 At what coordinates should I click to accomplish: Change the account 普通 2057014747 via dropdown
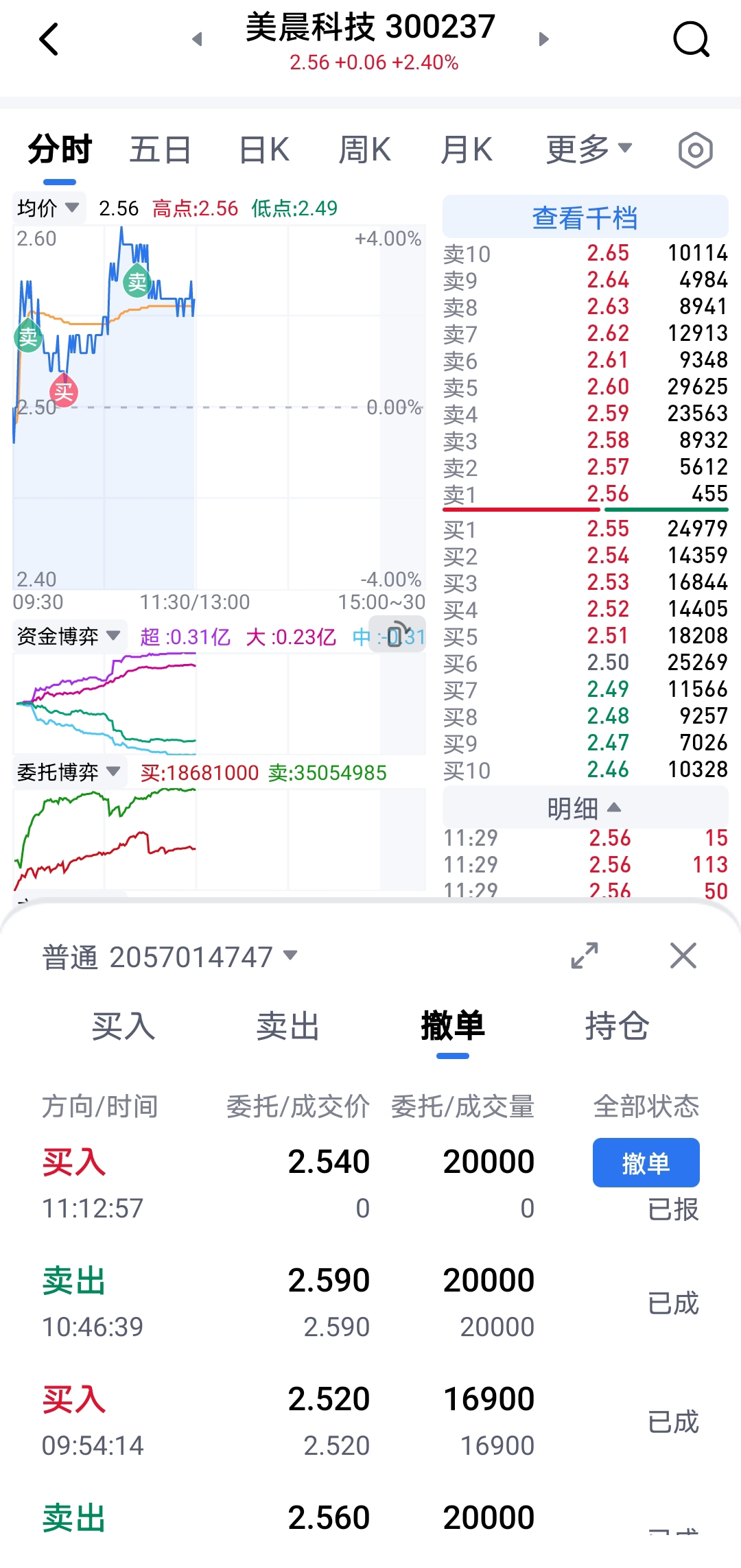coord(170,957)
